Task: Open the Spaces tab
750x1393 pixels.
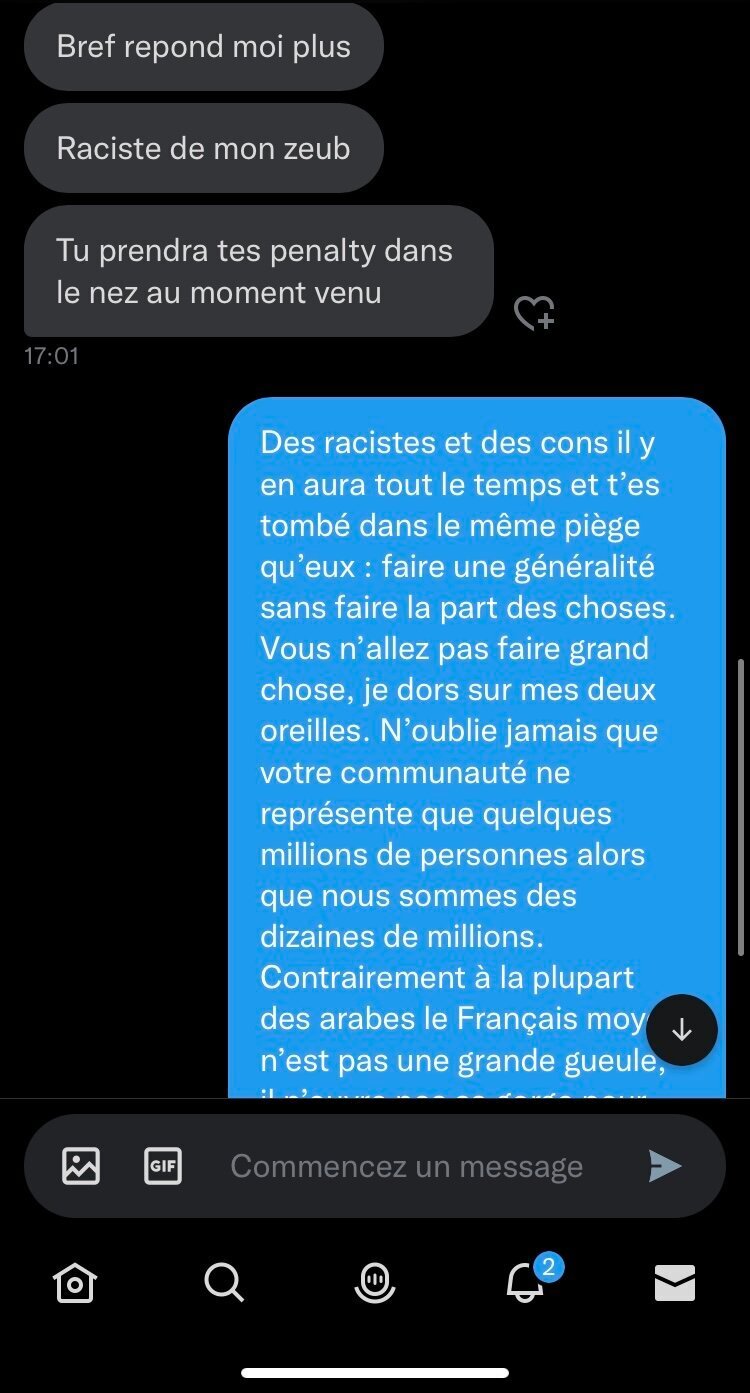Action: coord(375,1282)
